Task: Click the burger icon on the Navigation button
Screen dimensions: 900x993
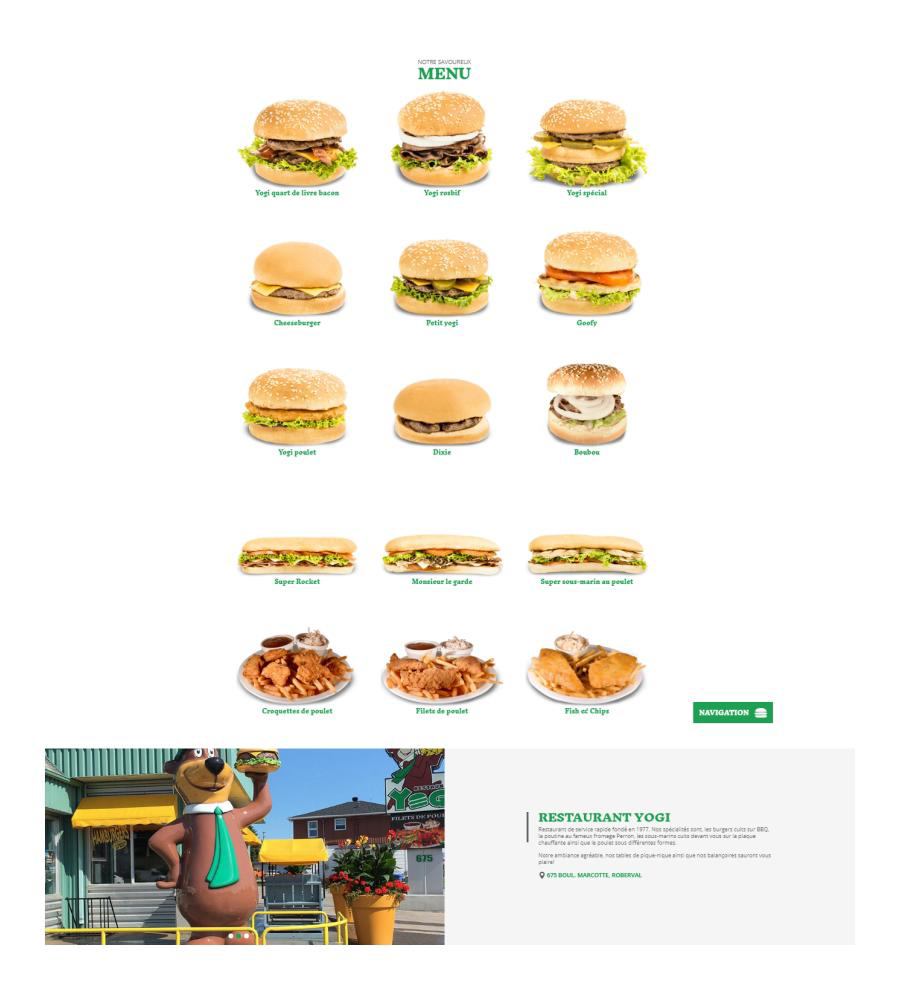Action: point(760,713)
